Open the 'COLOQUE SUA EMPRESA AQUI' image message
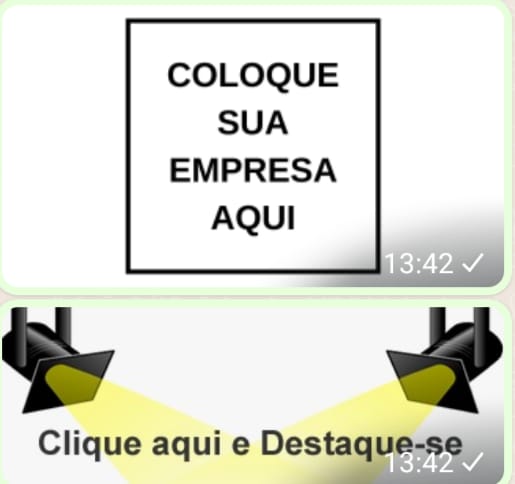 click(x=253, y=146)
